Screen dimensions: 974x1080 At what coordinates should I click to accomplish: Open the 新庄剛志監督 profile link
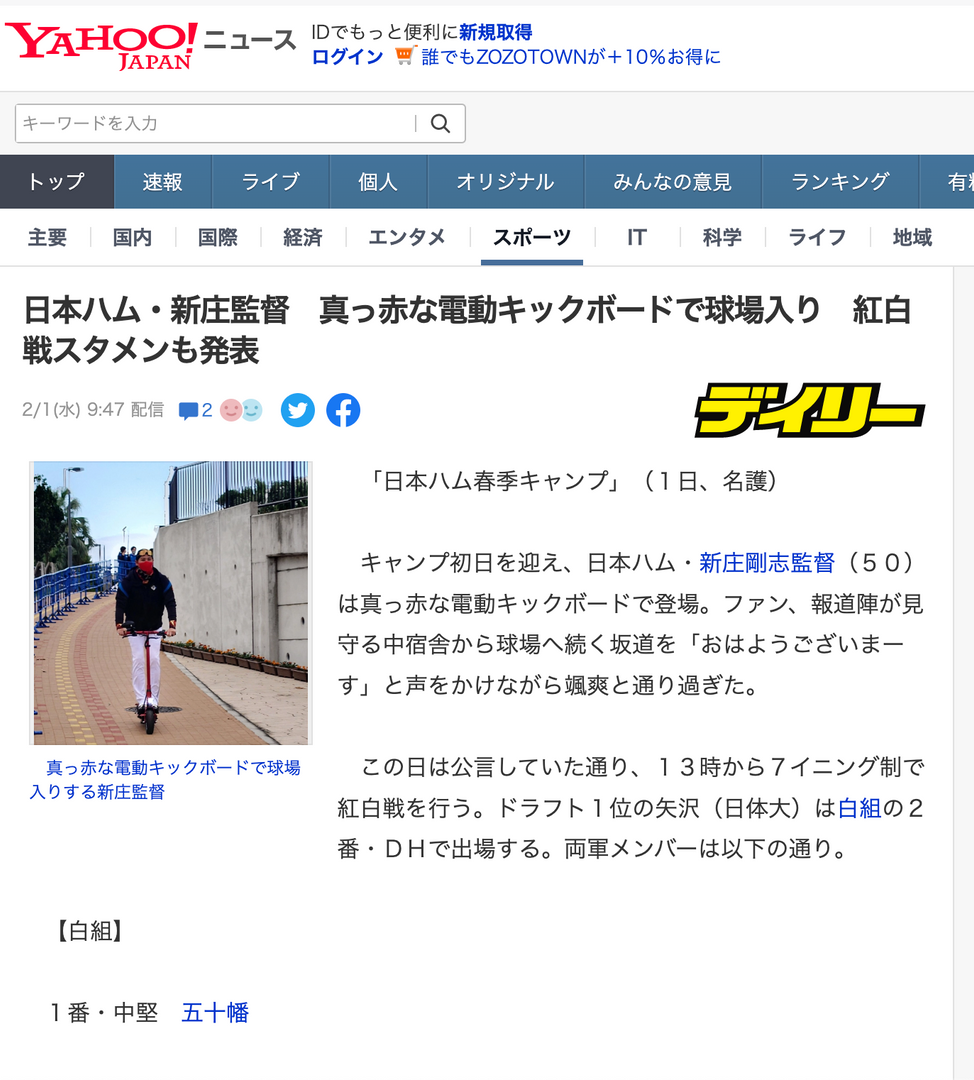[766, 563]
